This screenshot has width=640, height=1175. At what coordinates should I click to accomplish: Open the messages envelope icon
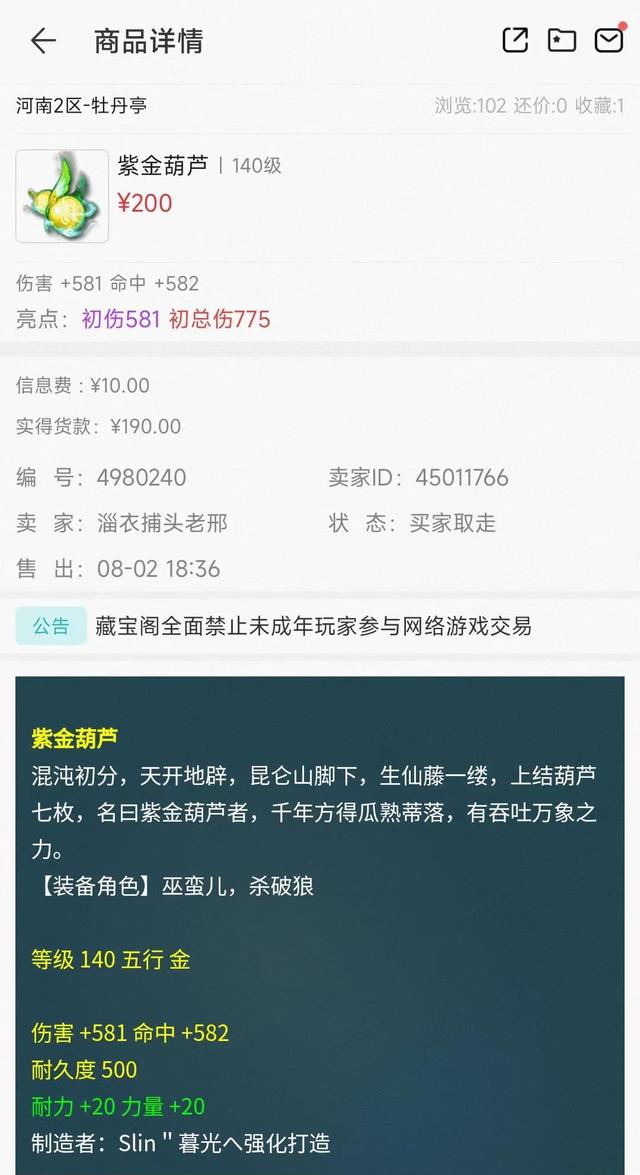tap(609, 40)
